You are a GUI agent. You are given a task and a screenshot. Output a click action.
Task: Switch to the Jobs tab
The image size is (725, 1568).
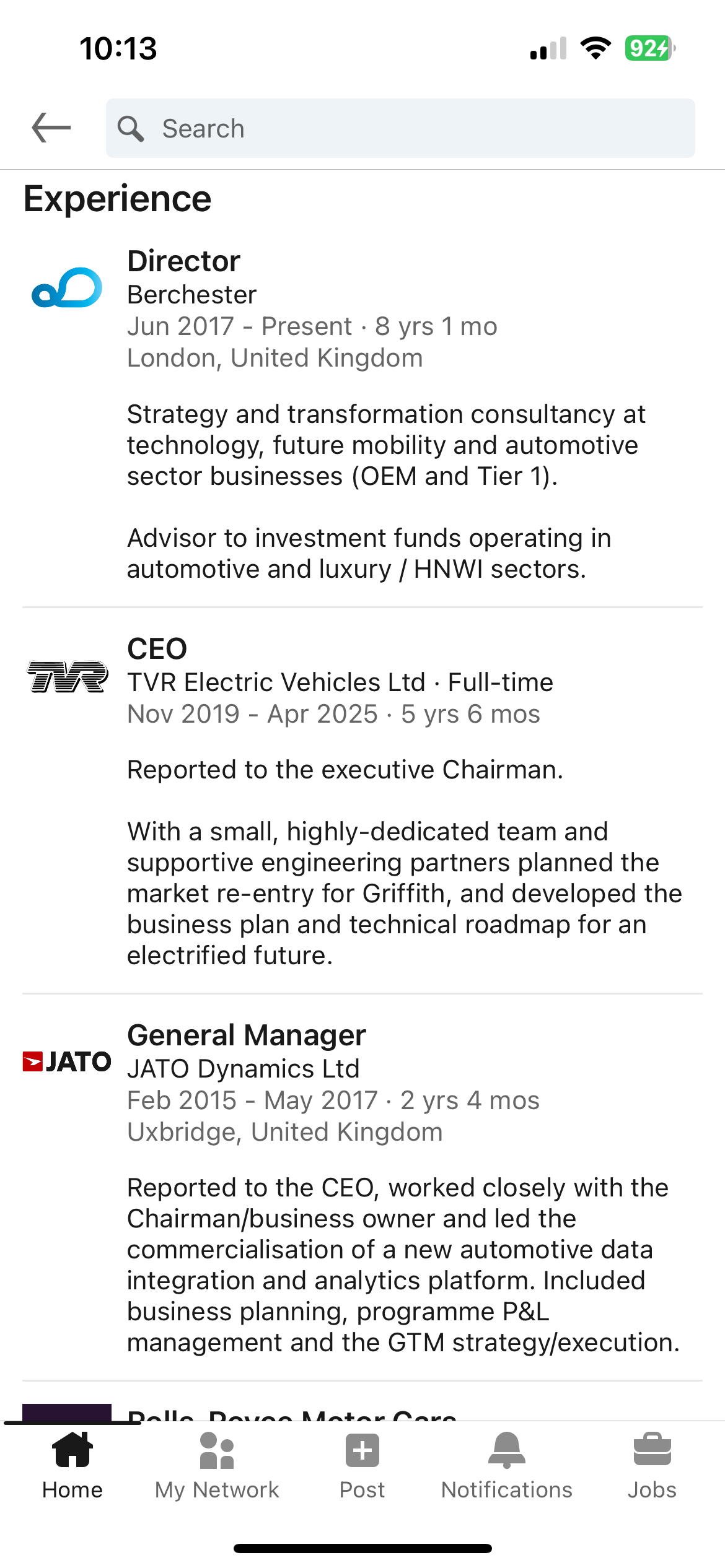[x=652, y=1466]
